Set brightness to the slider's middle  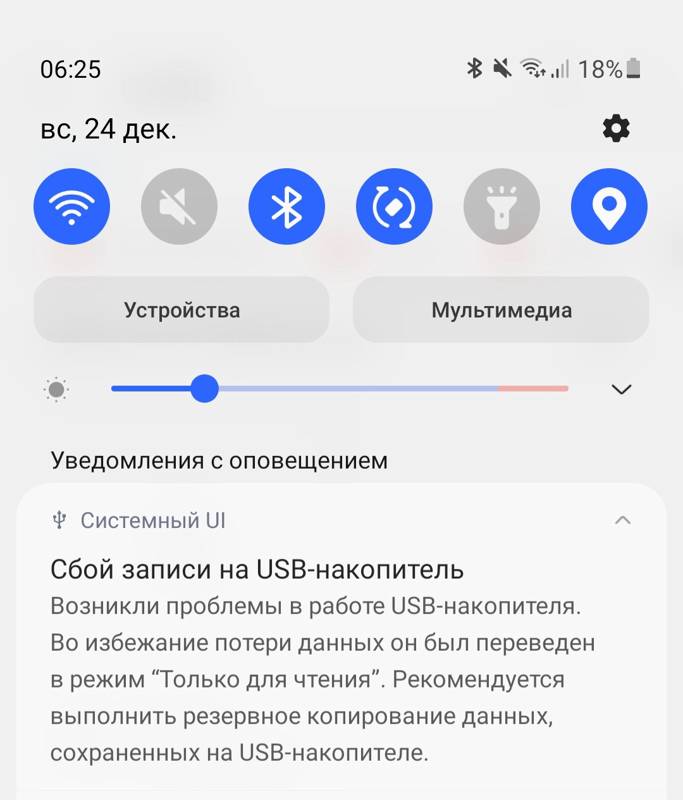[x=340, y=388]
